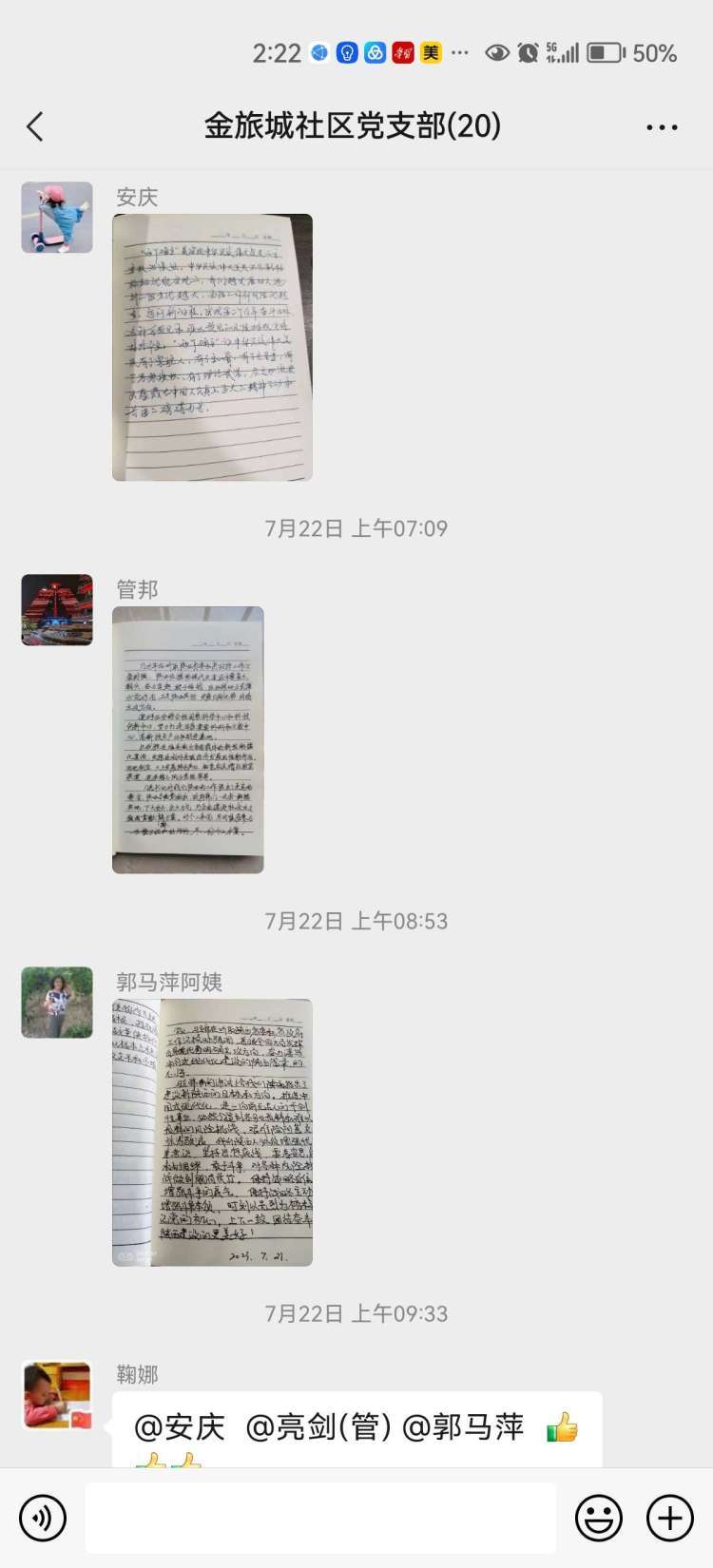The height and width of the screenshot is (1568, 713).
Task: Open 安庆's handwritten note photo
Action: click(212, 347)
